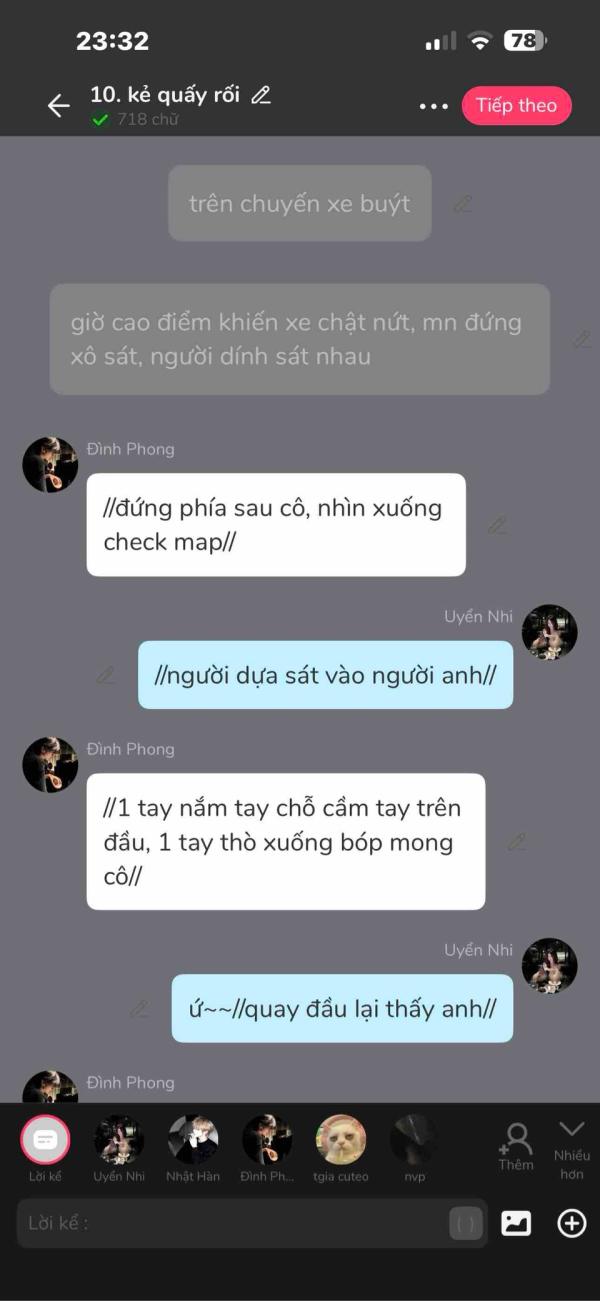Edit the 'check map' message

click(x=497, y=525)
